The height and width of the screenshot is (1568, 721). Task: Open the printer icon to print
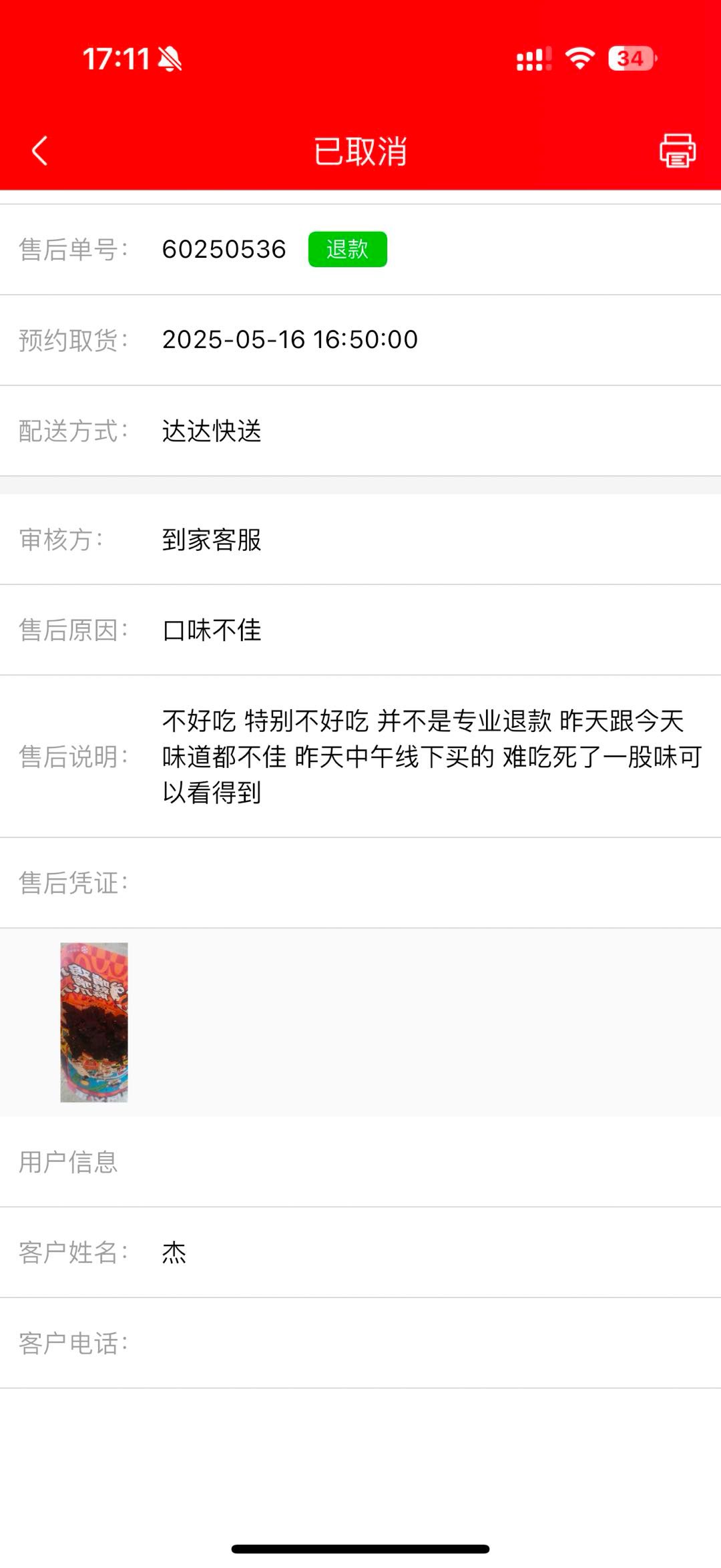tap(677, 150)
